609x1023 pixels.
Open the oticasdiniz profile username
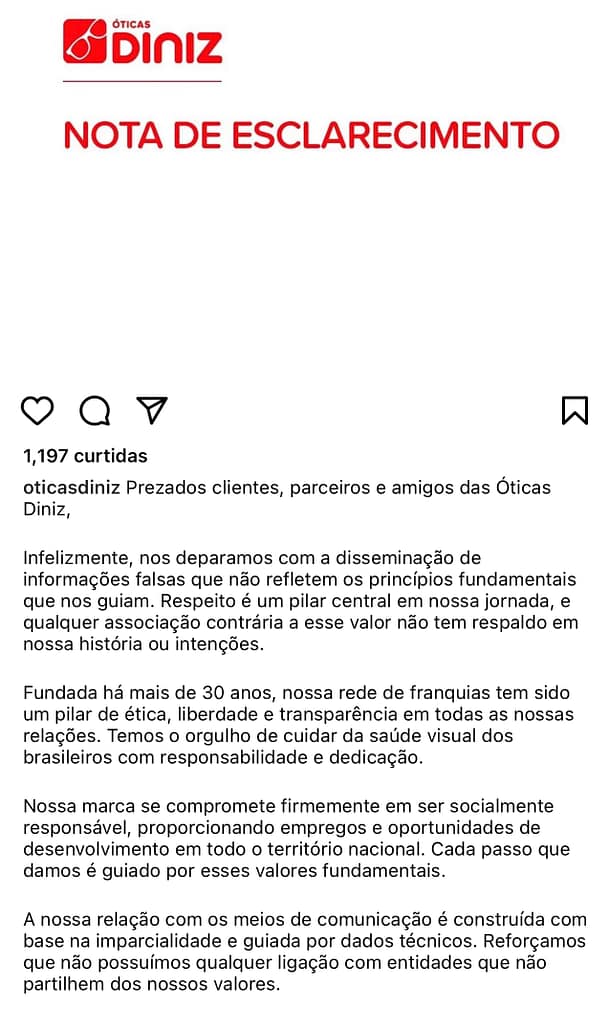71,488
